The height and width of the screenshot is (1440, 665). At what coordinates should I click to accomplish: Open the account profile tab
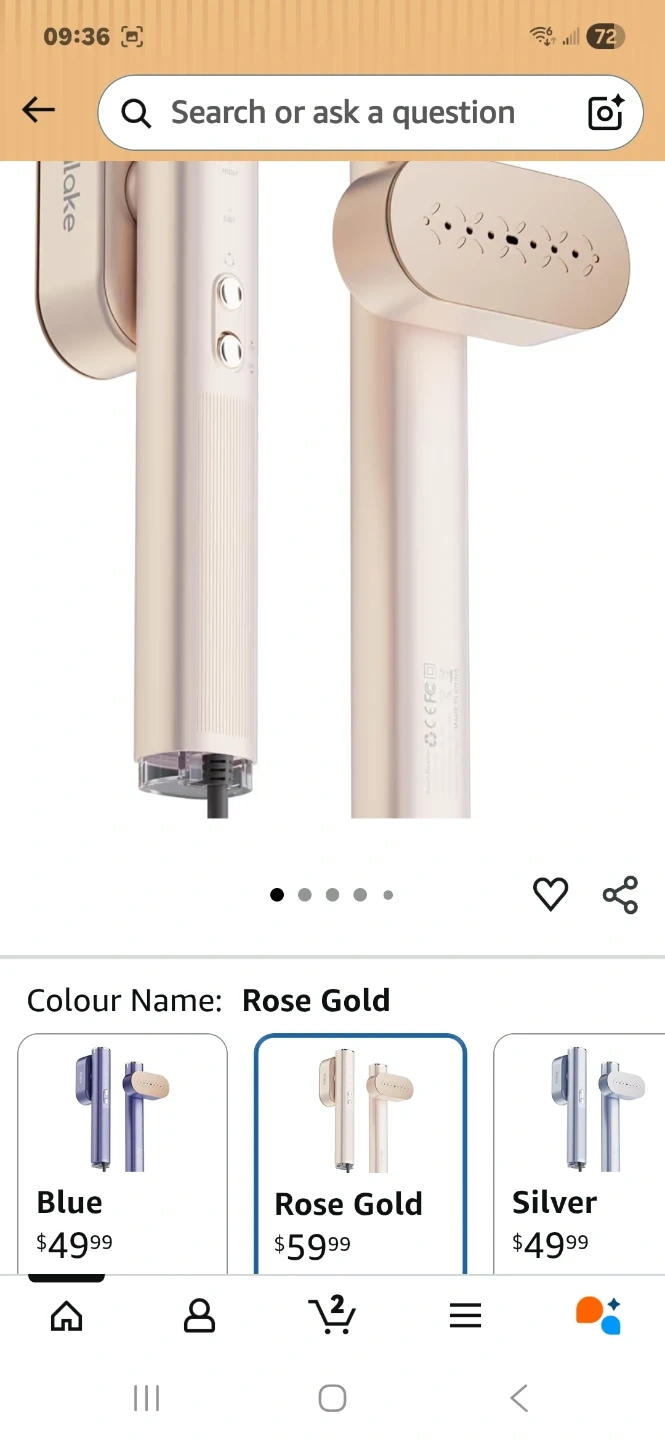199,1316
